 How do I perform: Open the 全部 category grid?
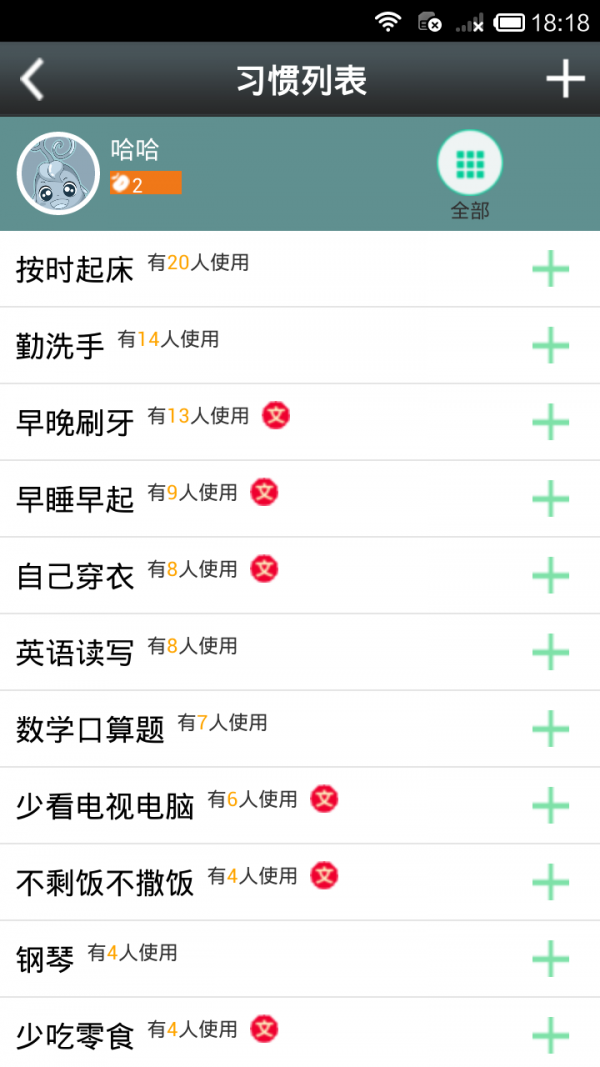pyautogui.click(x=469, y=165)
